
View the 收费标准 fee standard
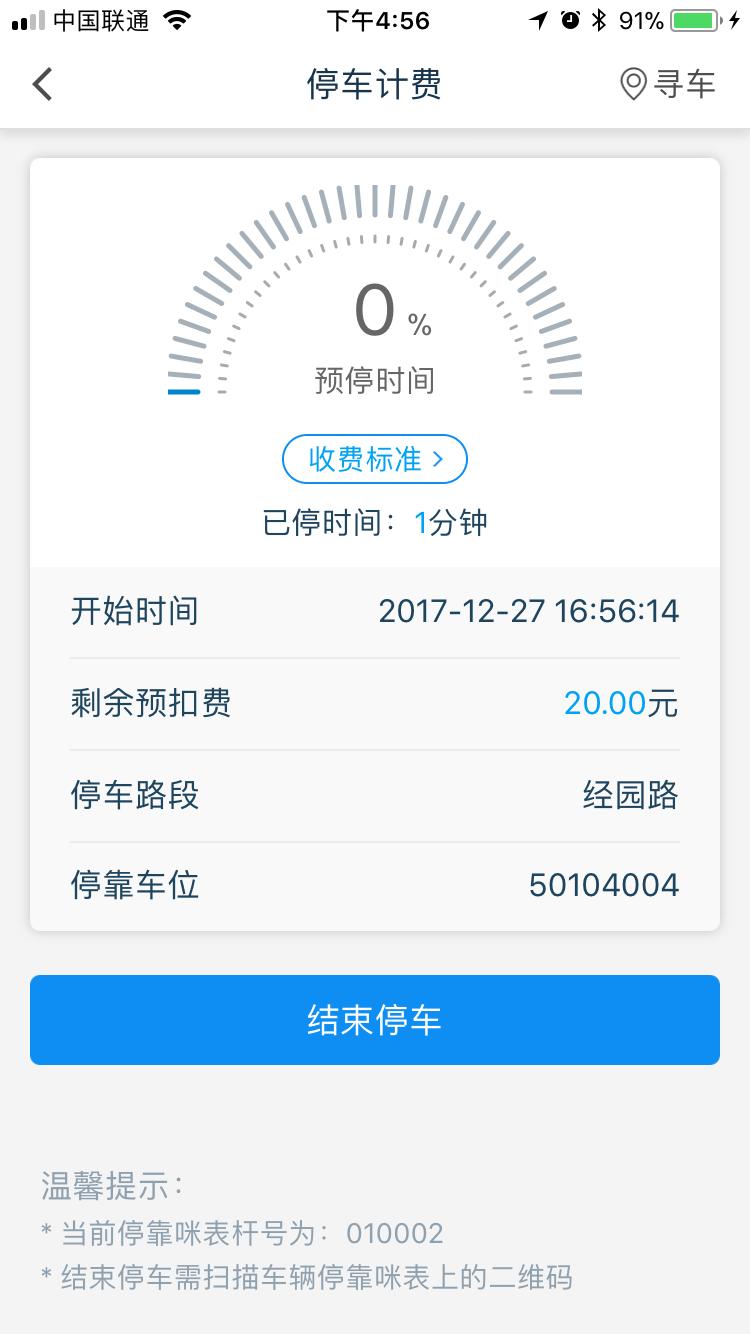click(x=375, y=459)
